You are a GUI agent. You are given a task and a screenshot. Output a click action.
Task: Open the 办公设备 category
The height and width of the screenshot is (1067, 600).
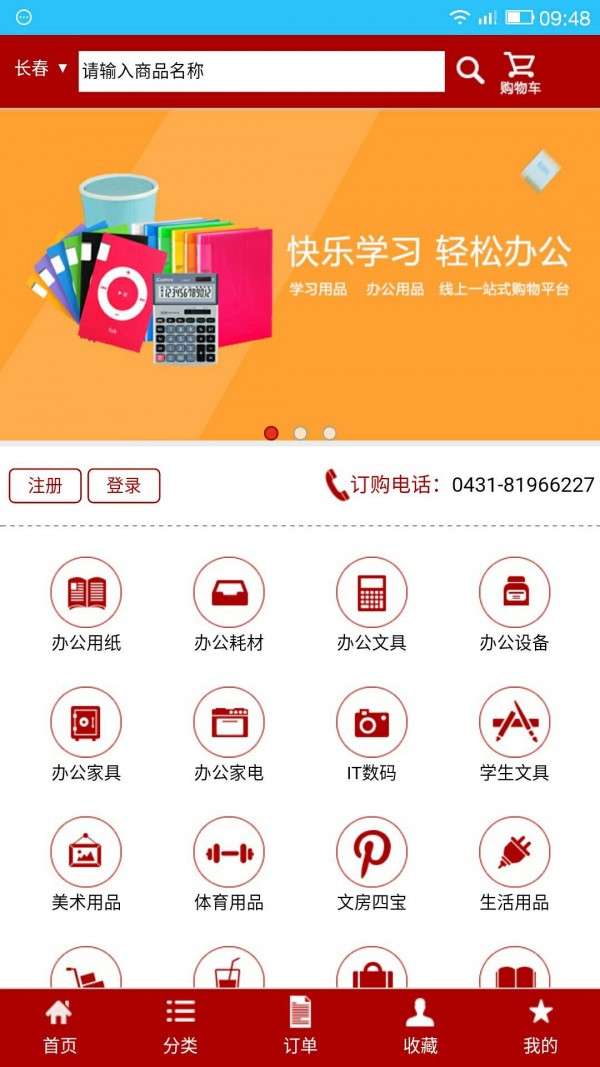point(514,604)
